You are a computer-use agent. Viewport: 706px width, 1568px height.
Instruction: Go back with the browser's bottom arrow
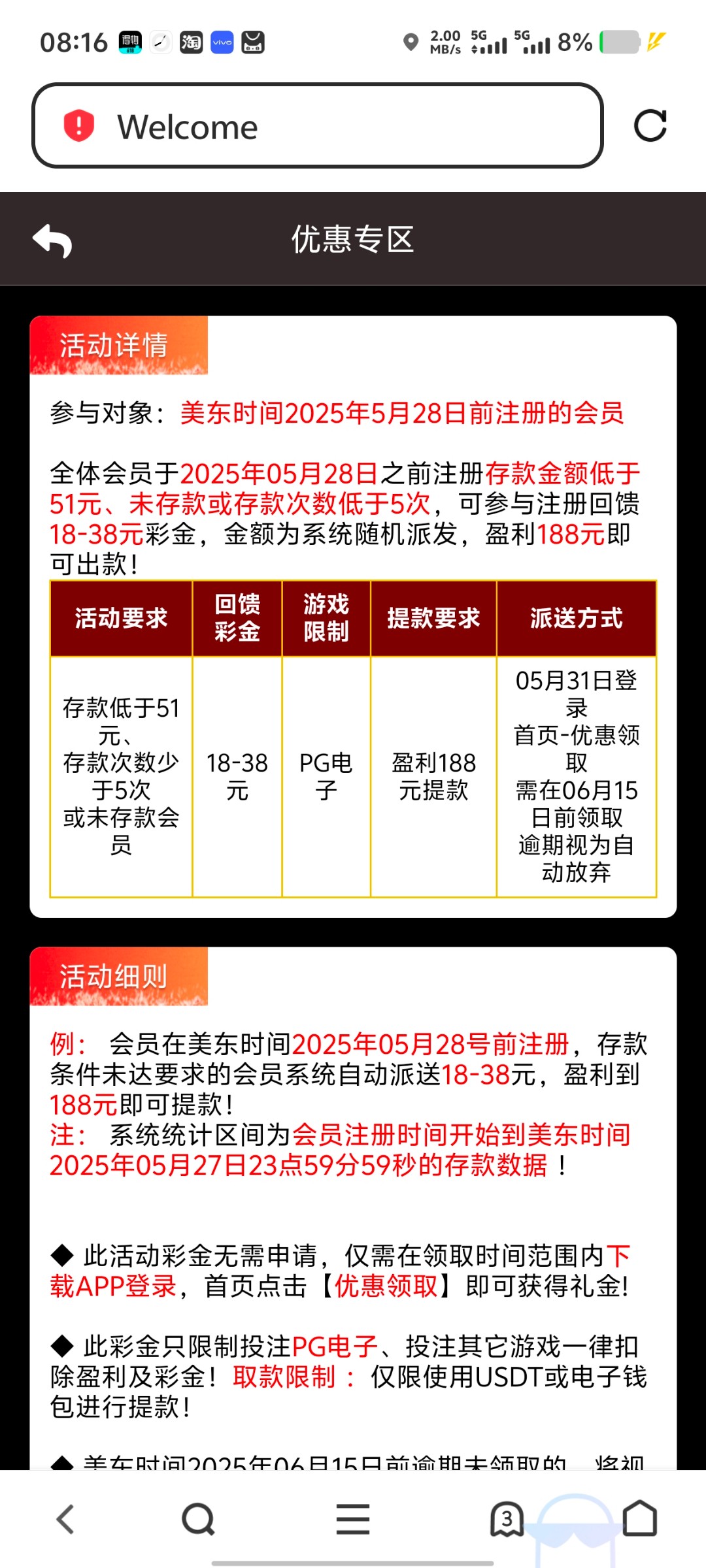[x=65, y=1519]
